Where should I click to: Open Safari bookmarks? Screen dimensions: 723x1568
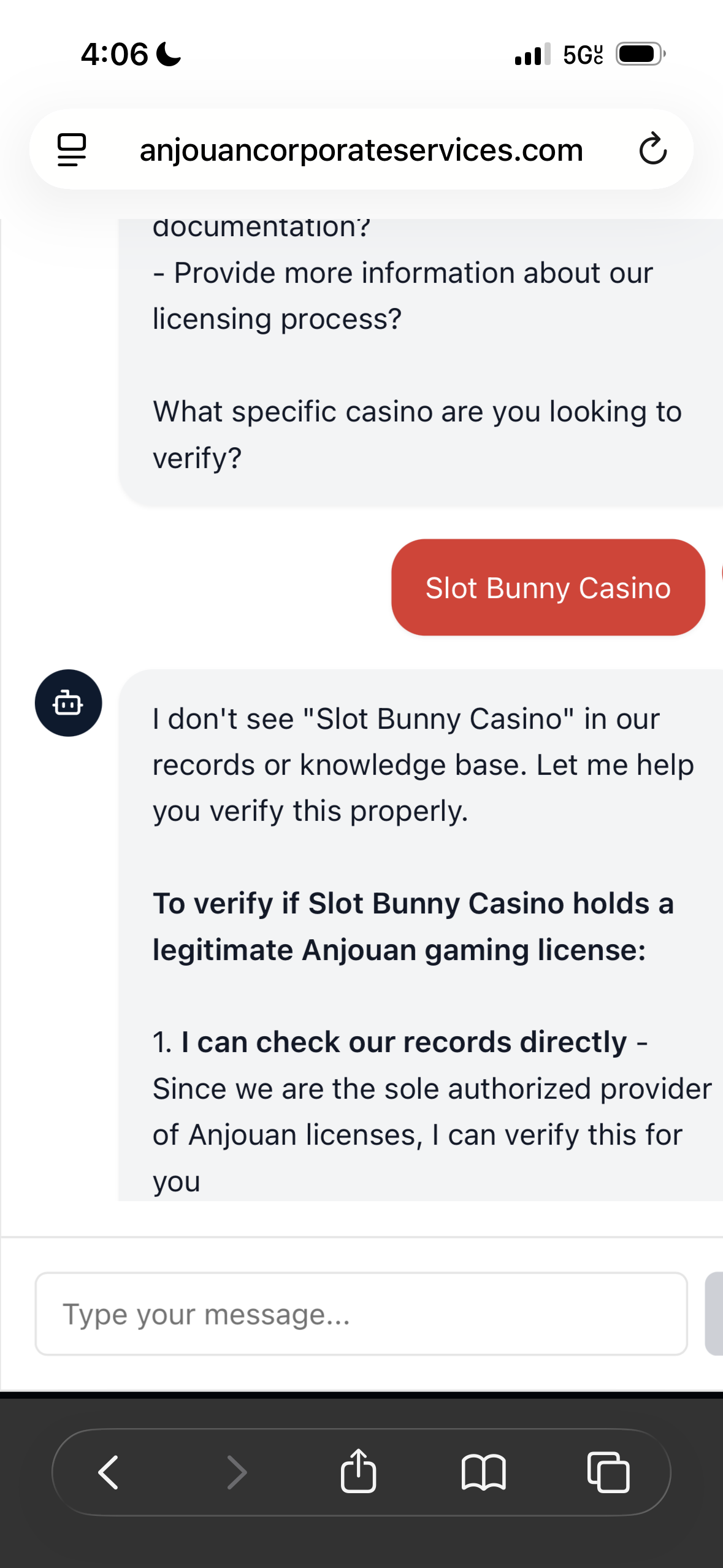click(483, 1472)
